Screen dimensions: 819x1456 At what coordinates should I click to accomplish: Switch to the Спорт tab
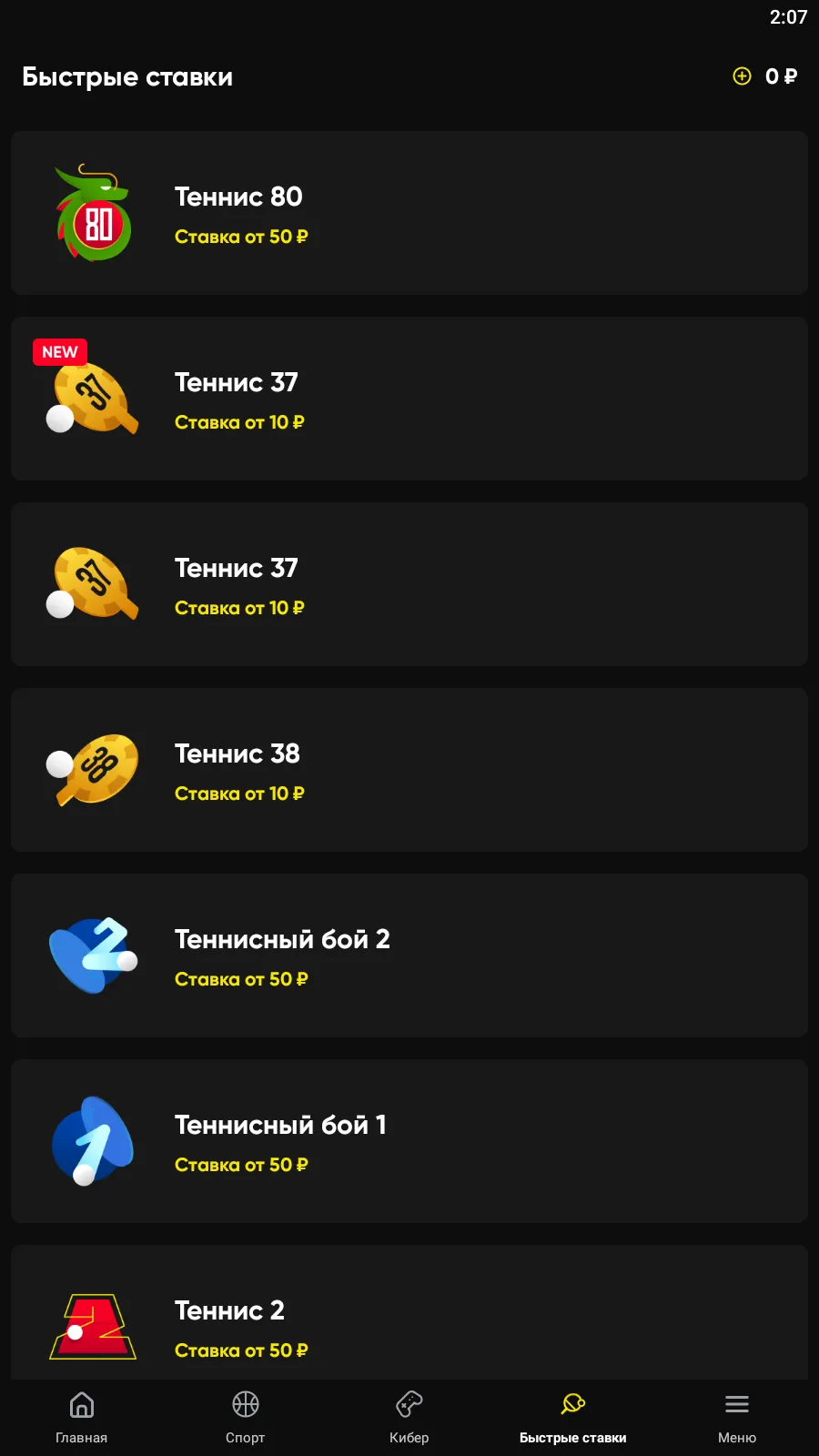(246, 1417)
